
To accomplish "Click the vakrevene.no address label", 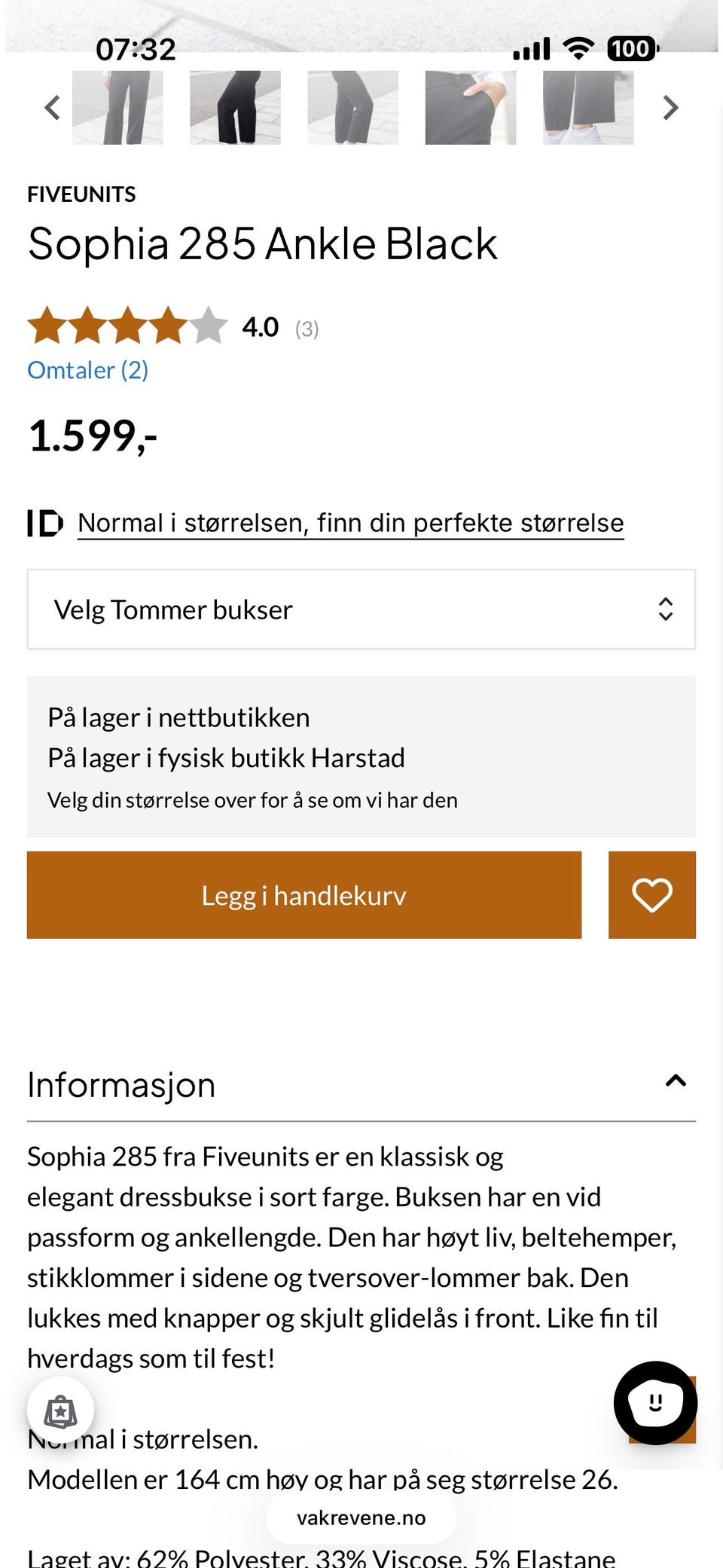I will [x=361, y=1518].
